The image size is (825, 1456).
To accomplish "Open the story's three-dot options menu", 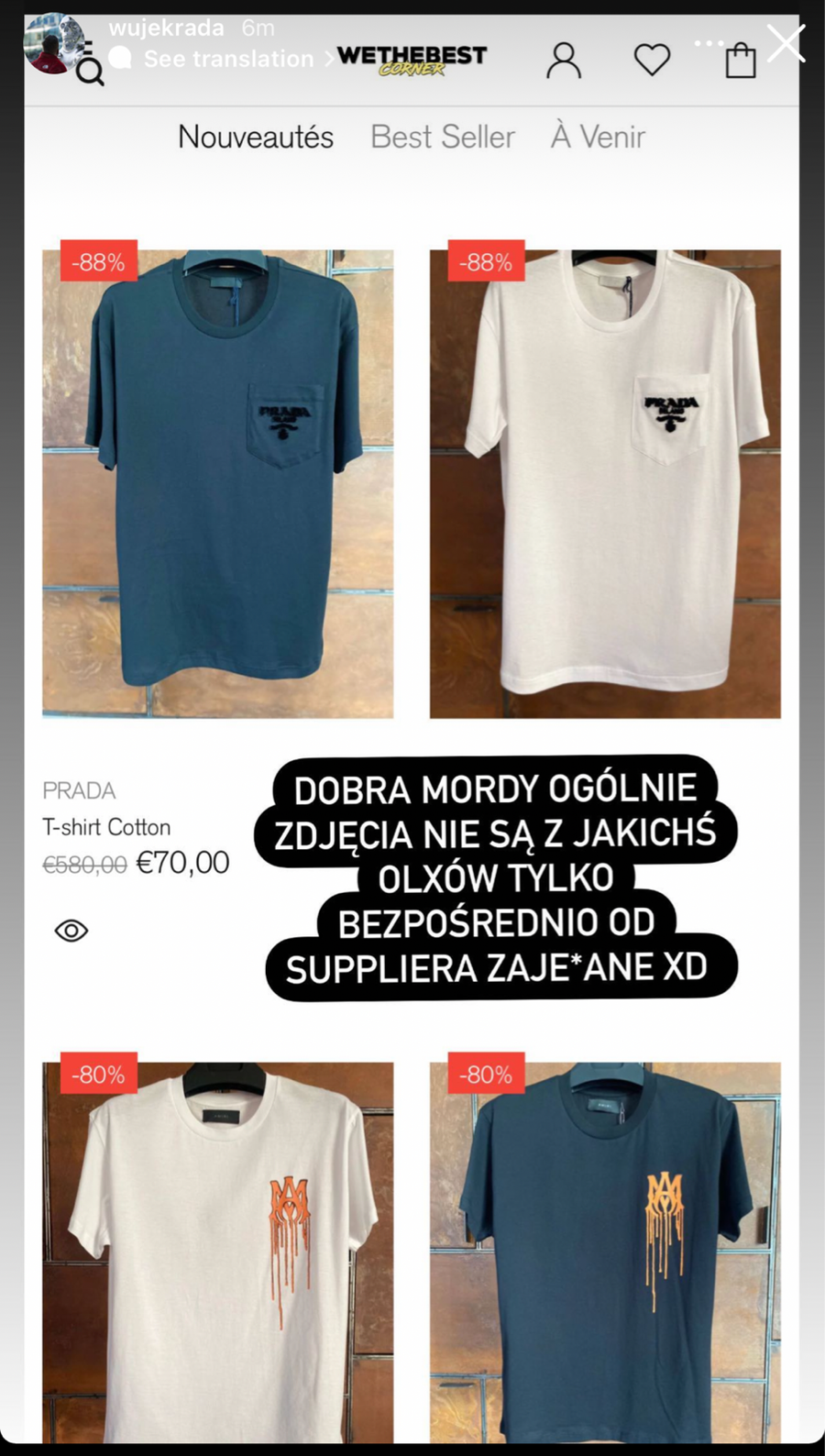I will pyautogui.click(x=709, y=43).
